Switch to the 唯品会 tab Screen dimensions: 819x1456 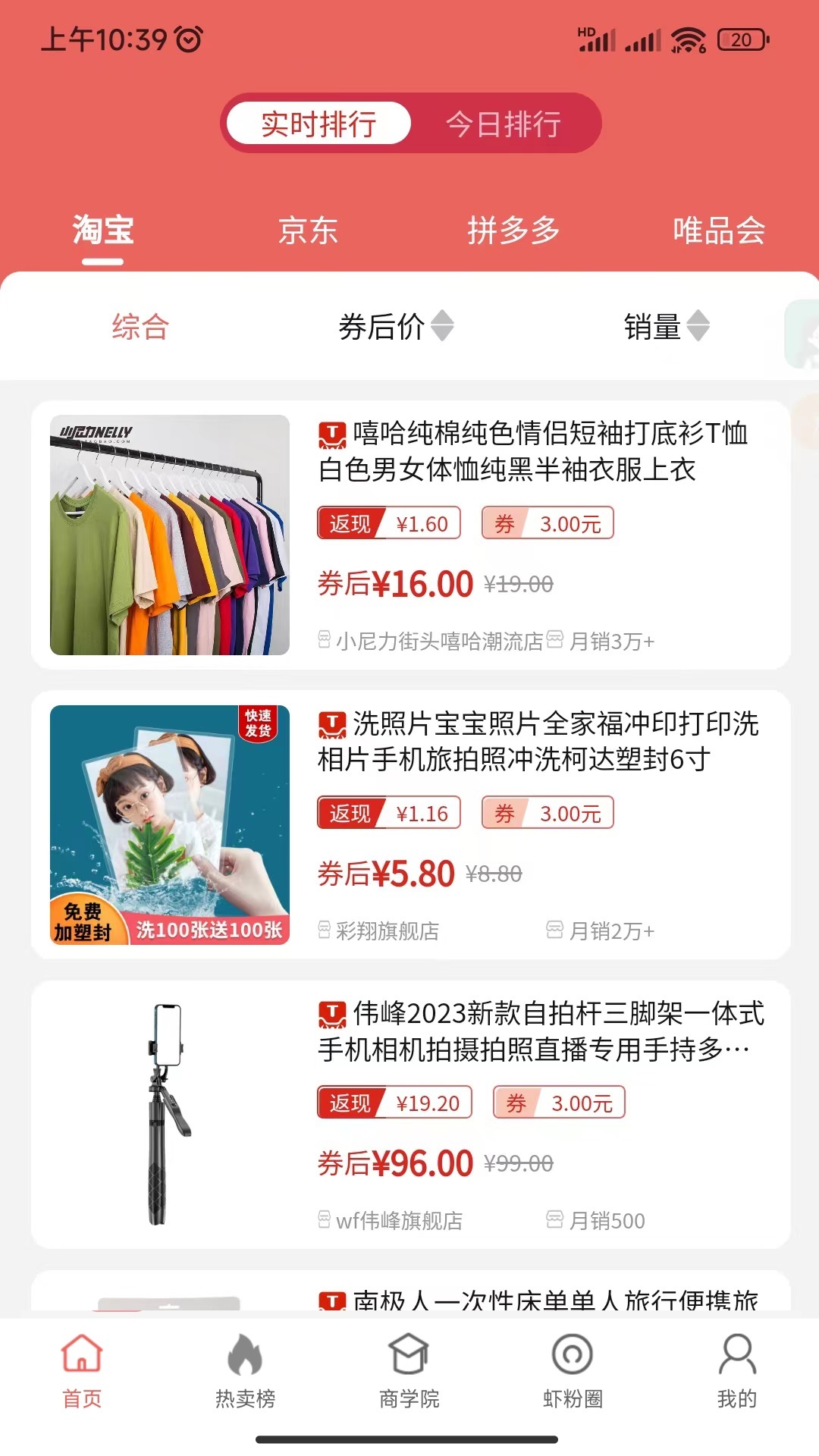(718, 231)
